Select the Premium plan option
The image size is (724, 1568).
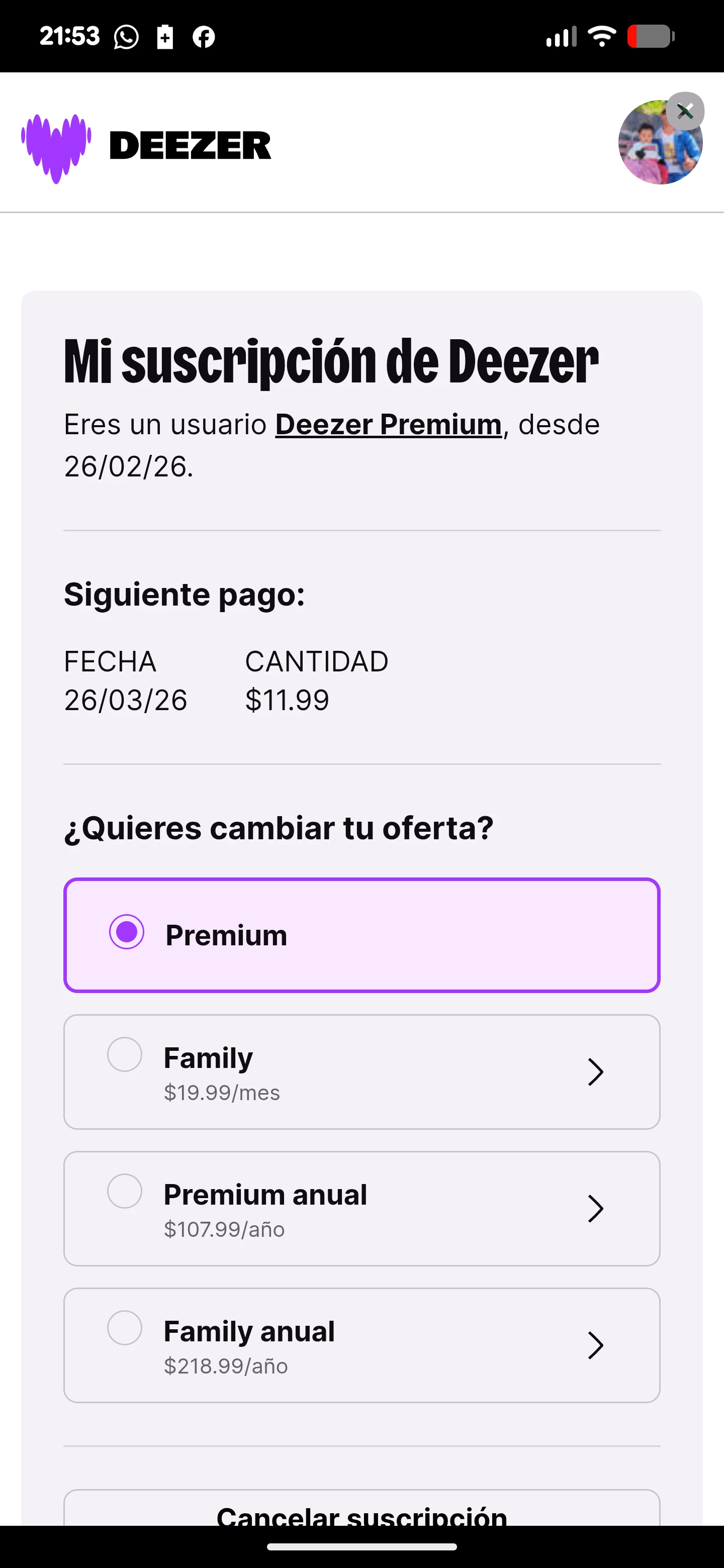coord(361,935)
